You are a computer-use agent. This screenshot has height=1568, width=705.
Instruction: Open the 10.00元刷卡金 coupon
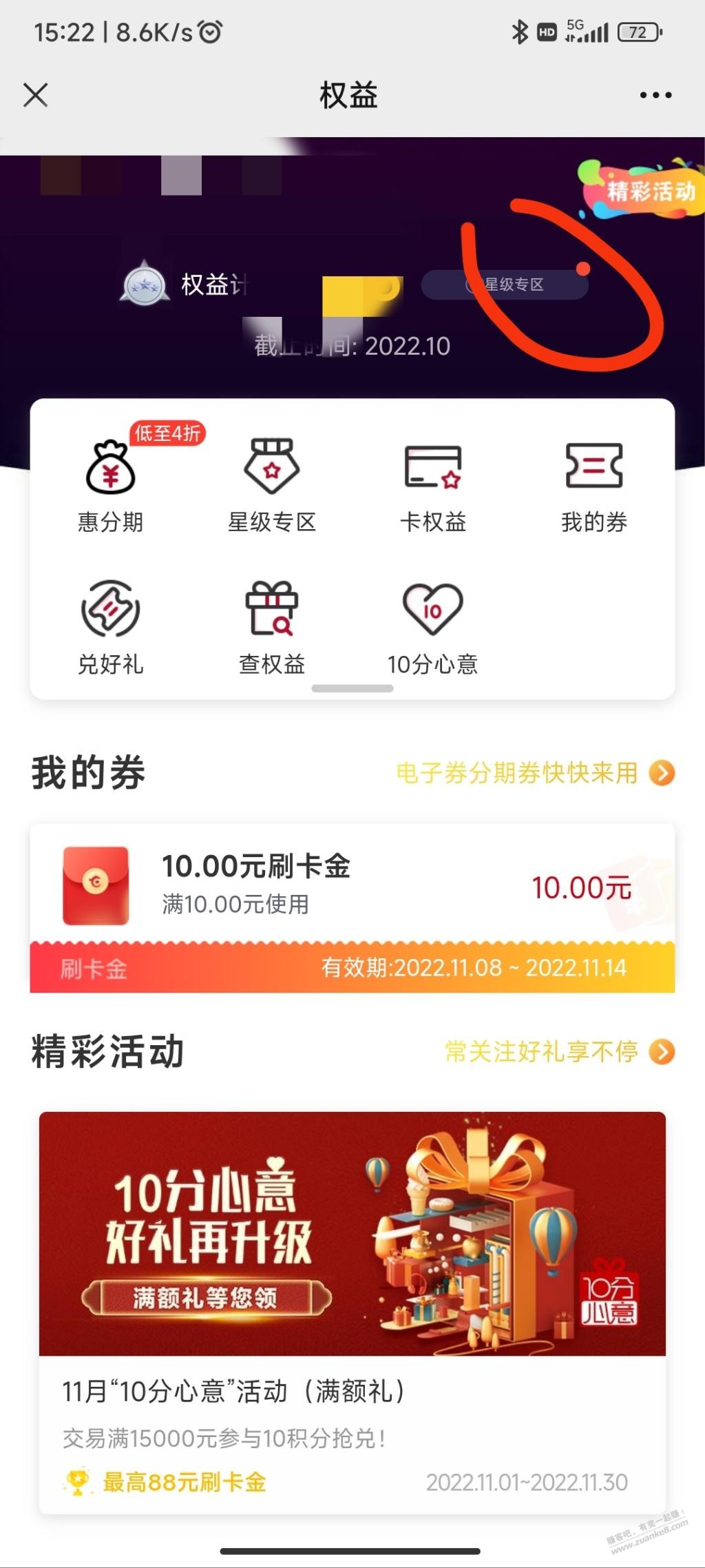pyautogui.click(x=352, y=908)
